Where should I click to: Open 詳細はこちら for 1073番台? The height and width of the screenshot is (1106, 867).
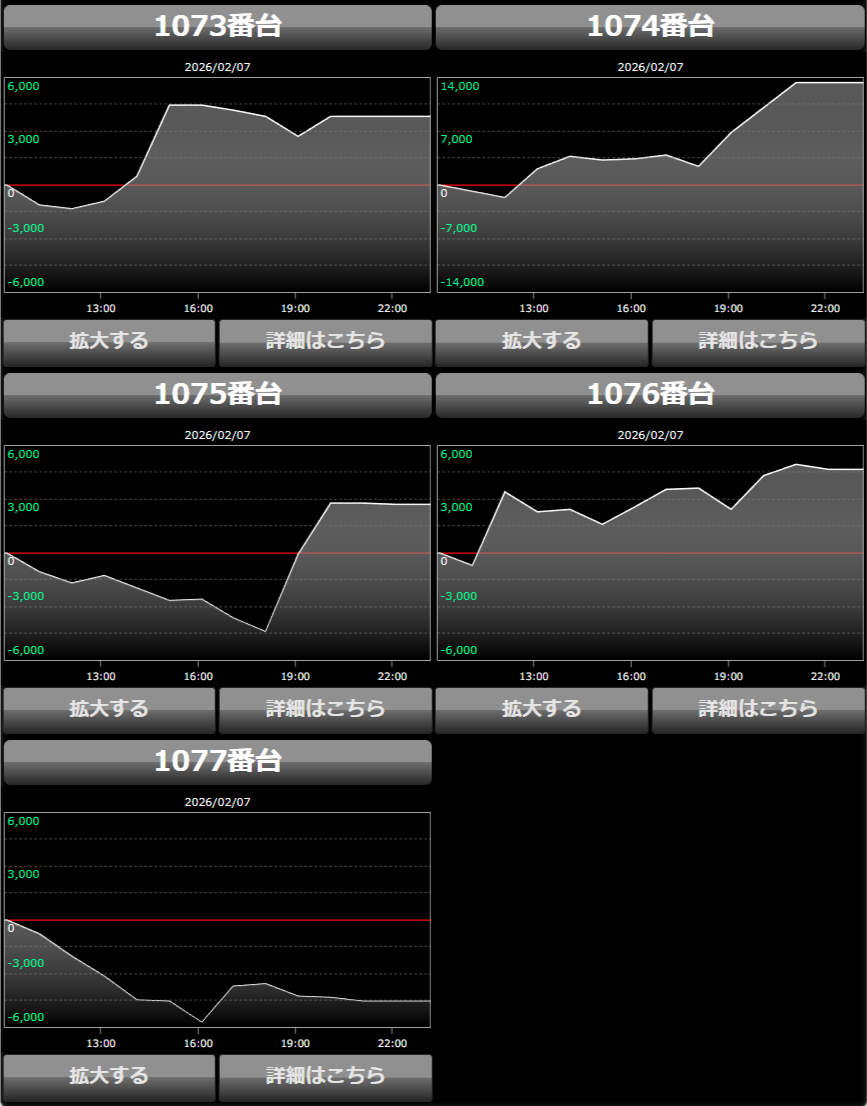[325, 342]
